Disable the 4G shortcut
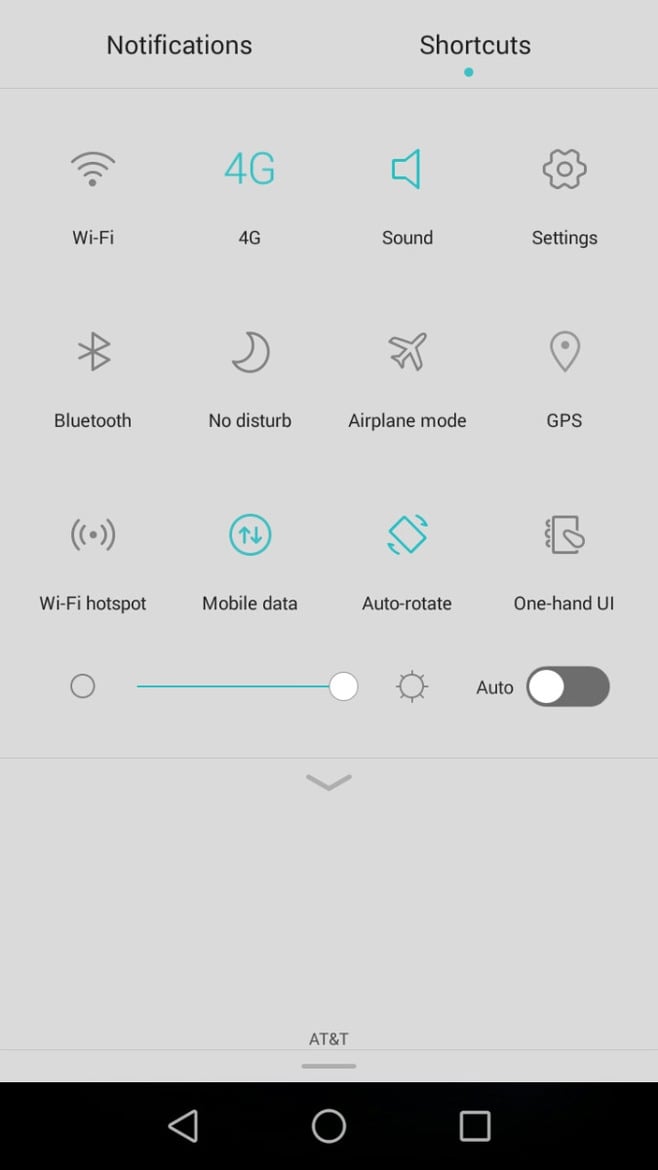658x1170 pixels. [249, 170]
